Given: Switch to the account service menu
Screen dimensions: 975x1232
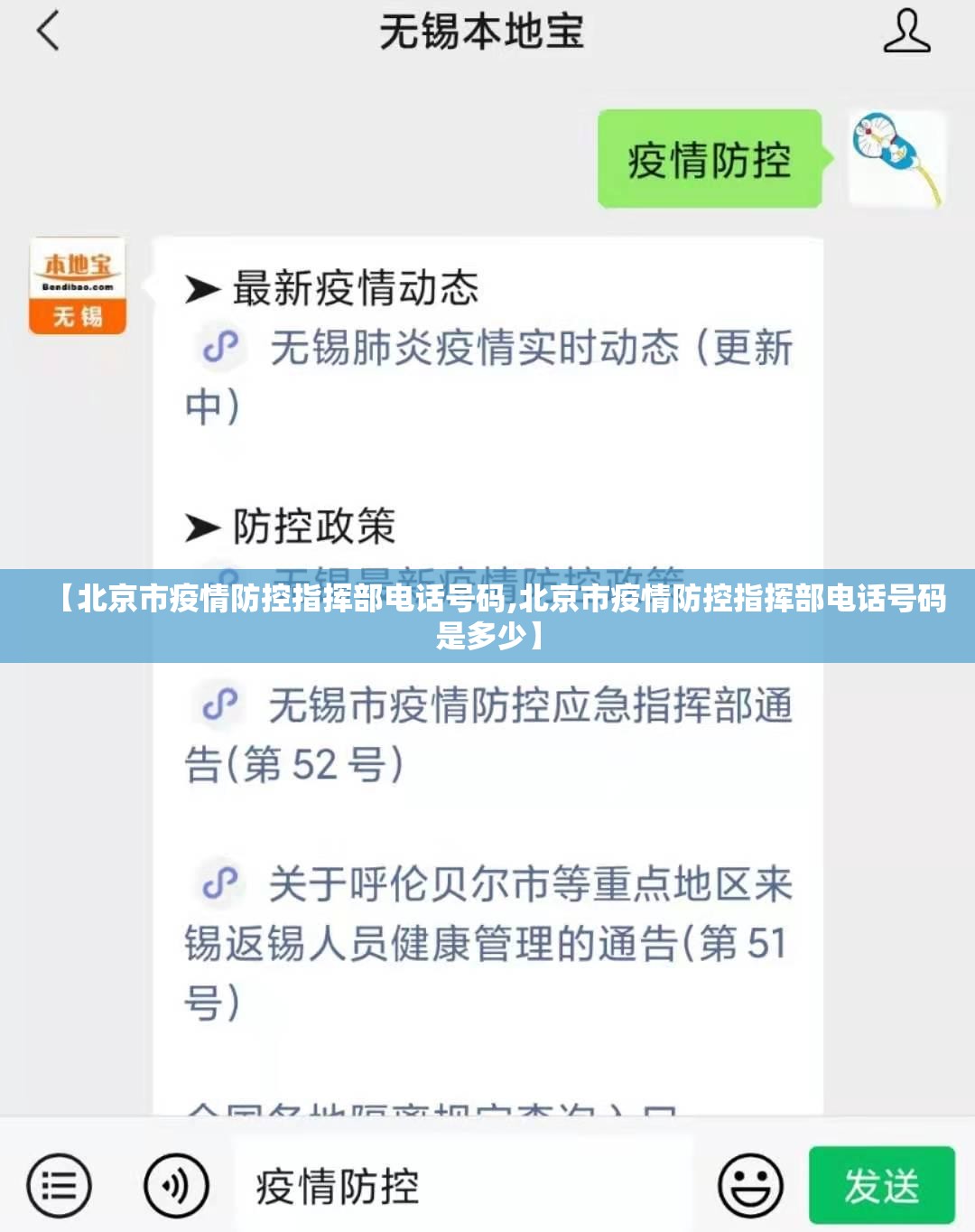Looking at the screenshot, I should 60,1185.
